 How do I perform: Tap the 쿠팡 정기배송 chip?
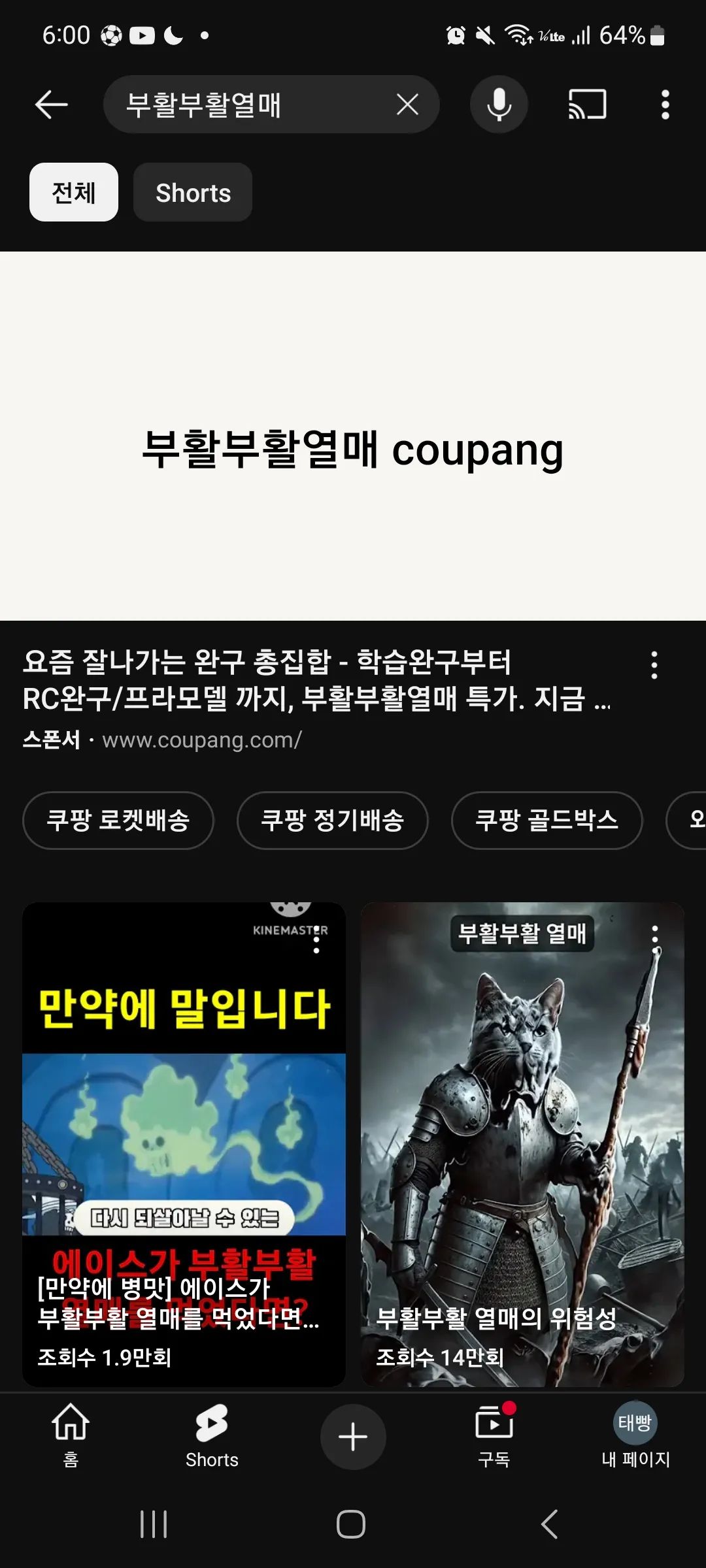coord(333,821)
